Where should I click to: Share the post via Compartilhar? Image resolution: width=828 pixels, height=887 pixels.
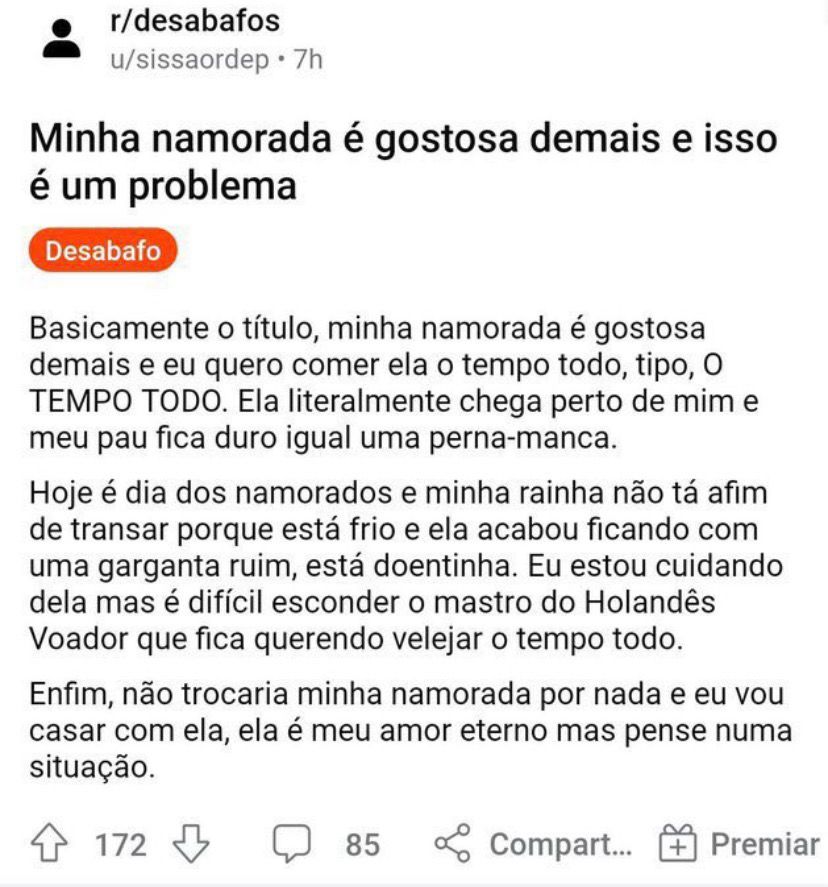[x=534, y=845]
